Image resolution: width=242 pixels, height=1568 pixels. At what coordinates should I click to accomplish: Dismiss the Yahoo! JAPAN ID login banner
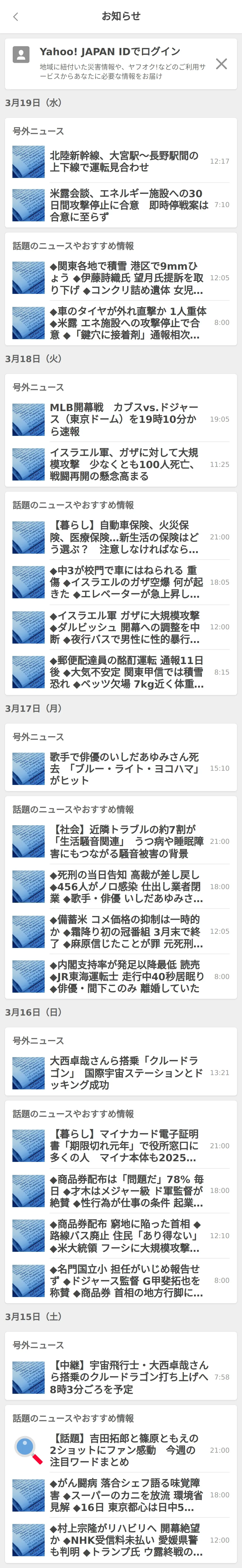221,64
